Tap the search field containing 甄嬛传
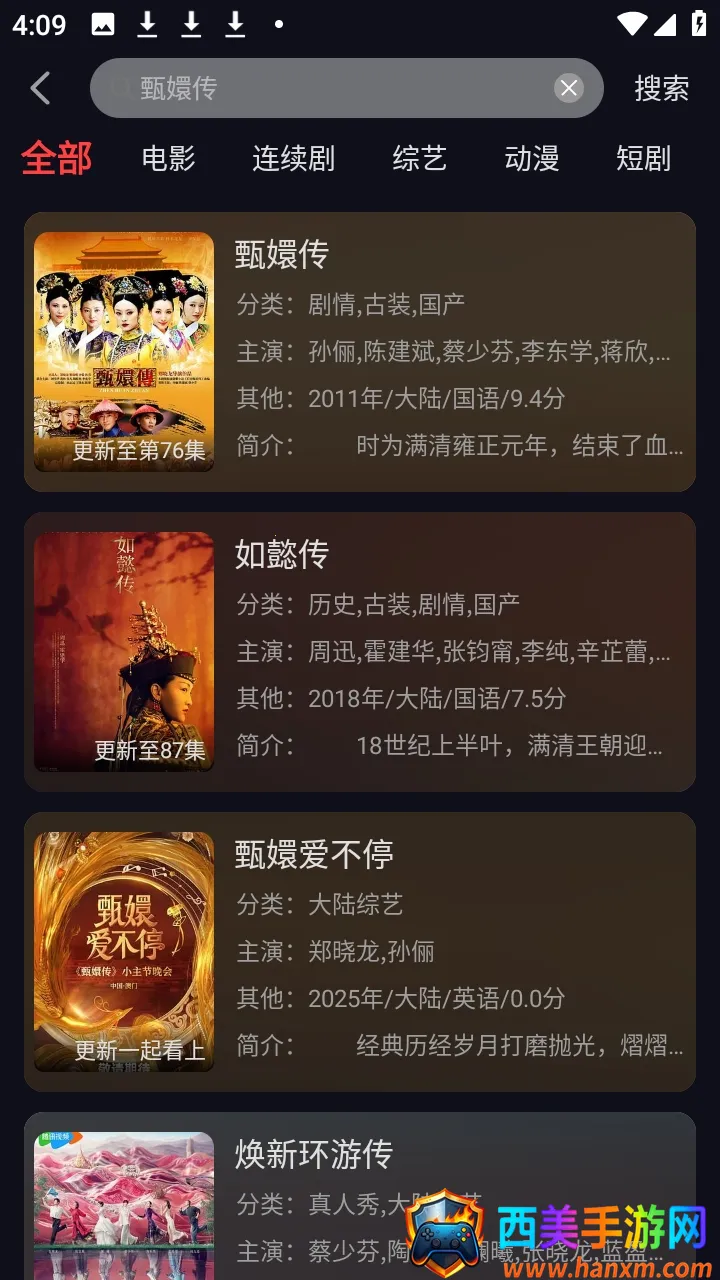720x1280 pixels. (330, 88)
